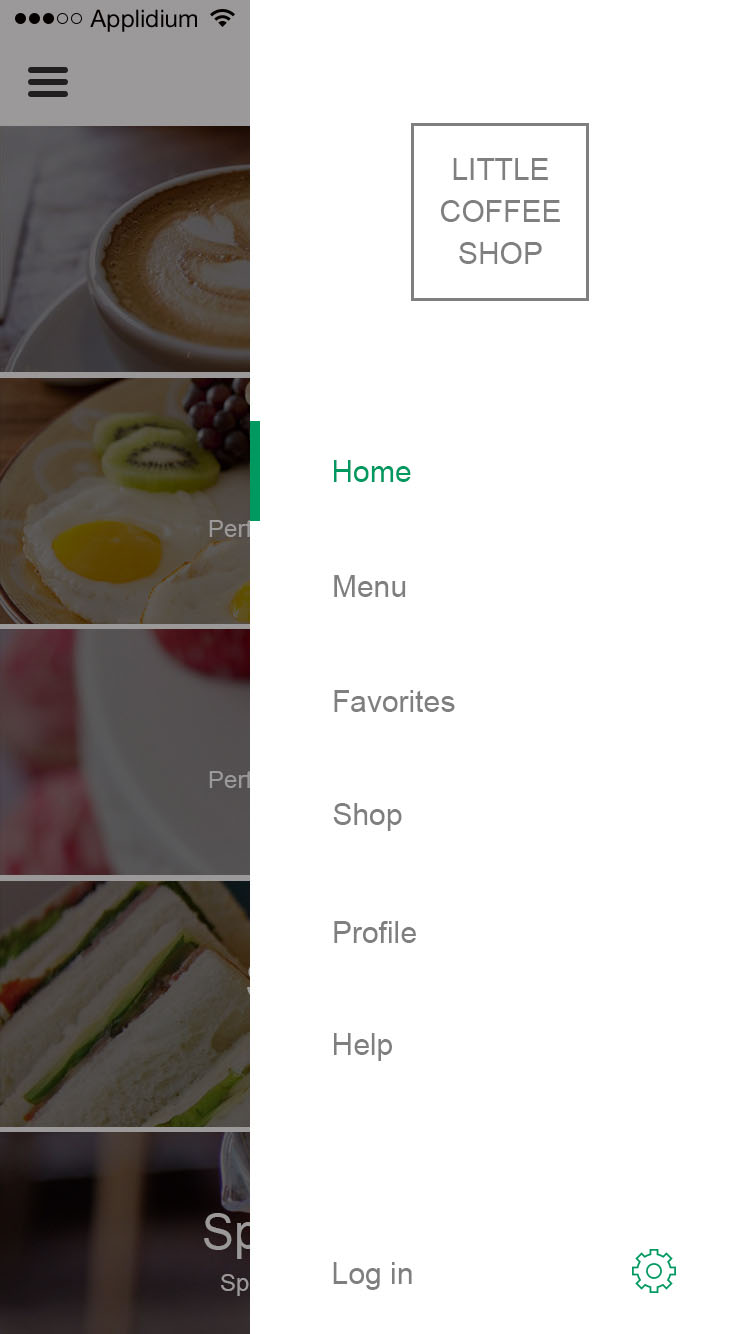The image size is (750, 1334).
Task: Go to Home in the drawer
Action: coord(371,472)
